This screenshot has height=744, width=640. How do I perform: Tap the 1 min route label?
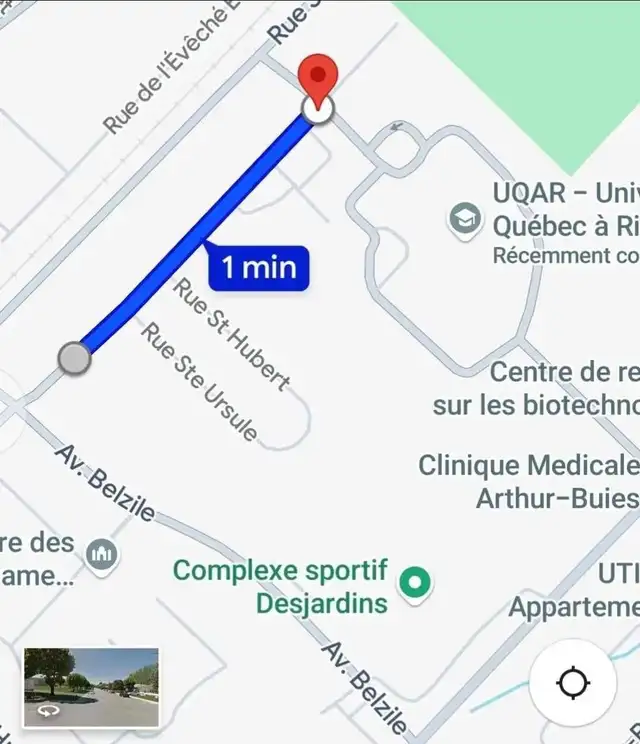tap(259, 267)
